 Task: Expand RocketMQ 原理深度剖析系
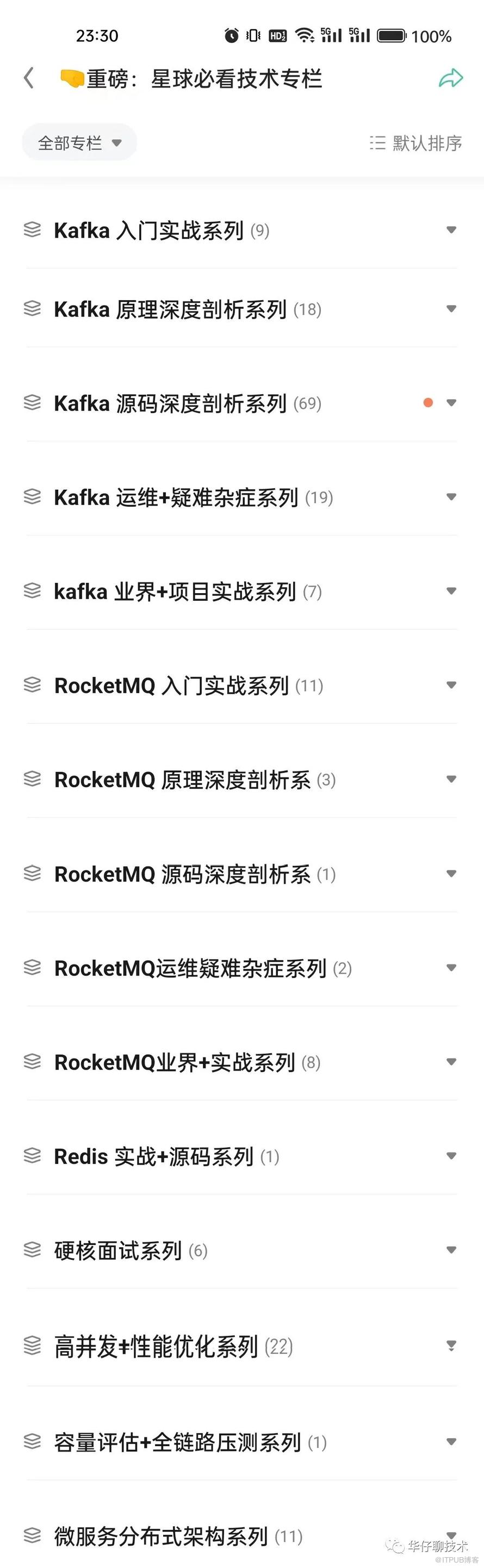[451, 780]
